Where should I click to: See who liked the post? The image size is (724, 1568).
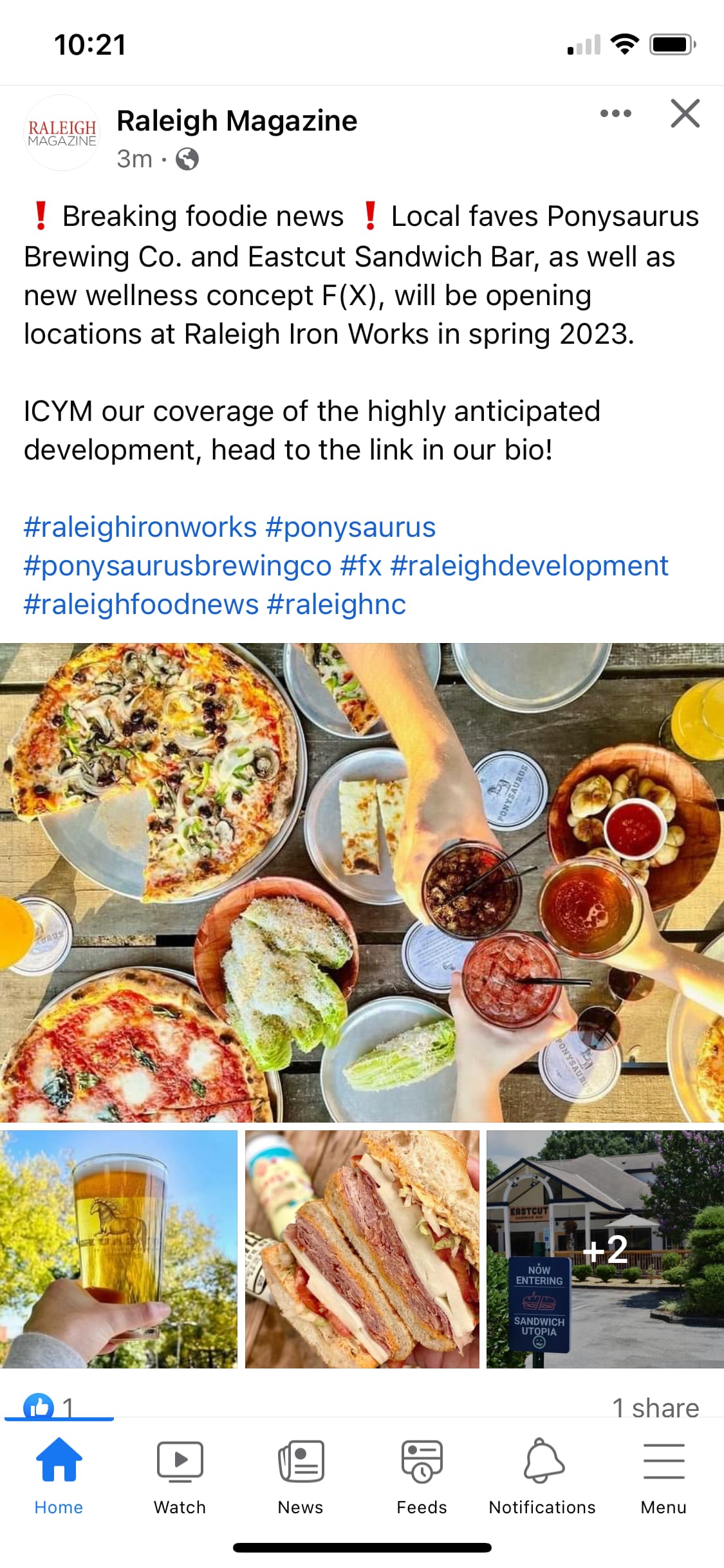pyautogui.click(x=49, y=1407)
